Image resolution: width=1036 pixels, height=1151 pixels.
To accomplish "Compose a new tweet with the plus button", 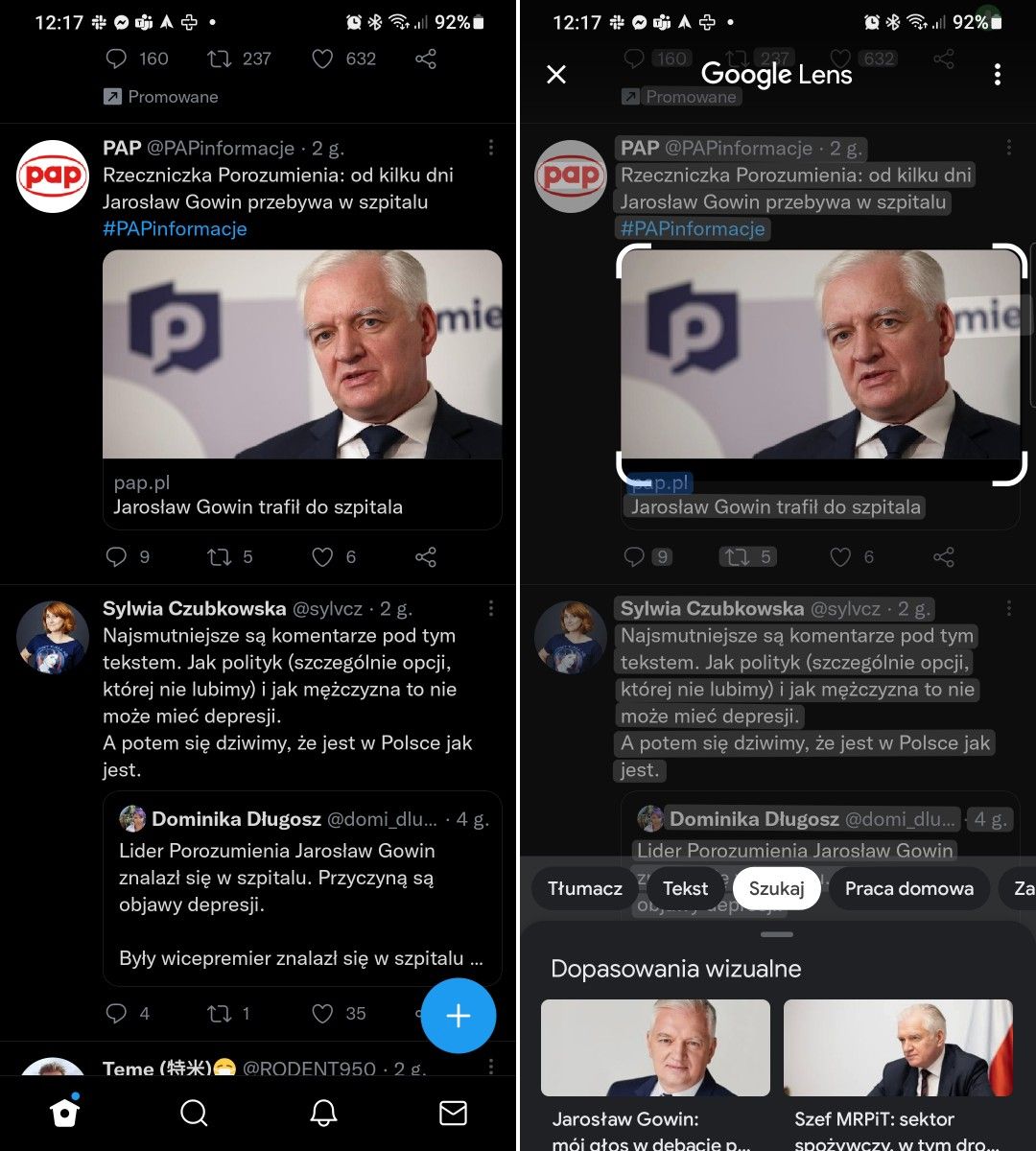I will 459,1016.
